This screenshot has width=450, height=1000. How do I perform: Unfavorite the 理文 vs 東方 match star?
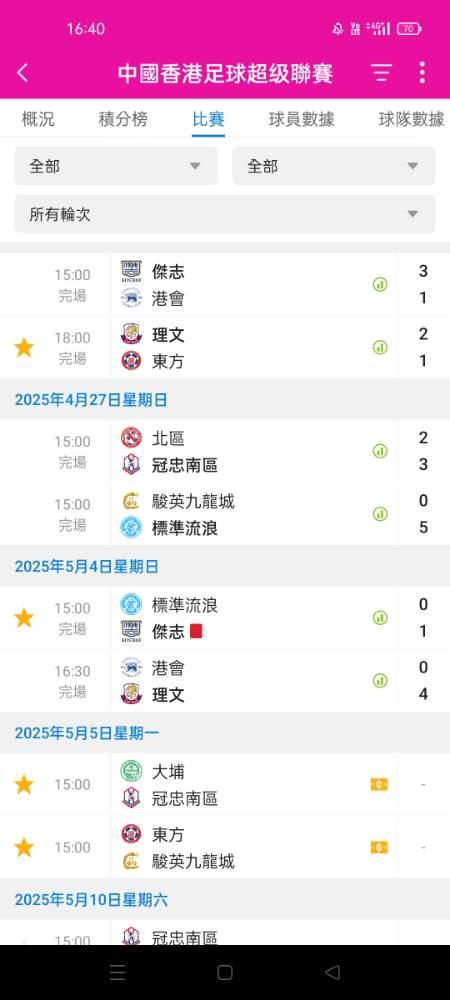tap(24, 348)
